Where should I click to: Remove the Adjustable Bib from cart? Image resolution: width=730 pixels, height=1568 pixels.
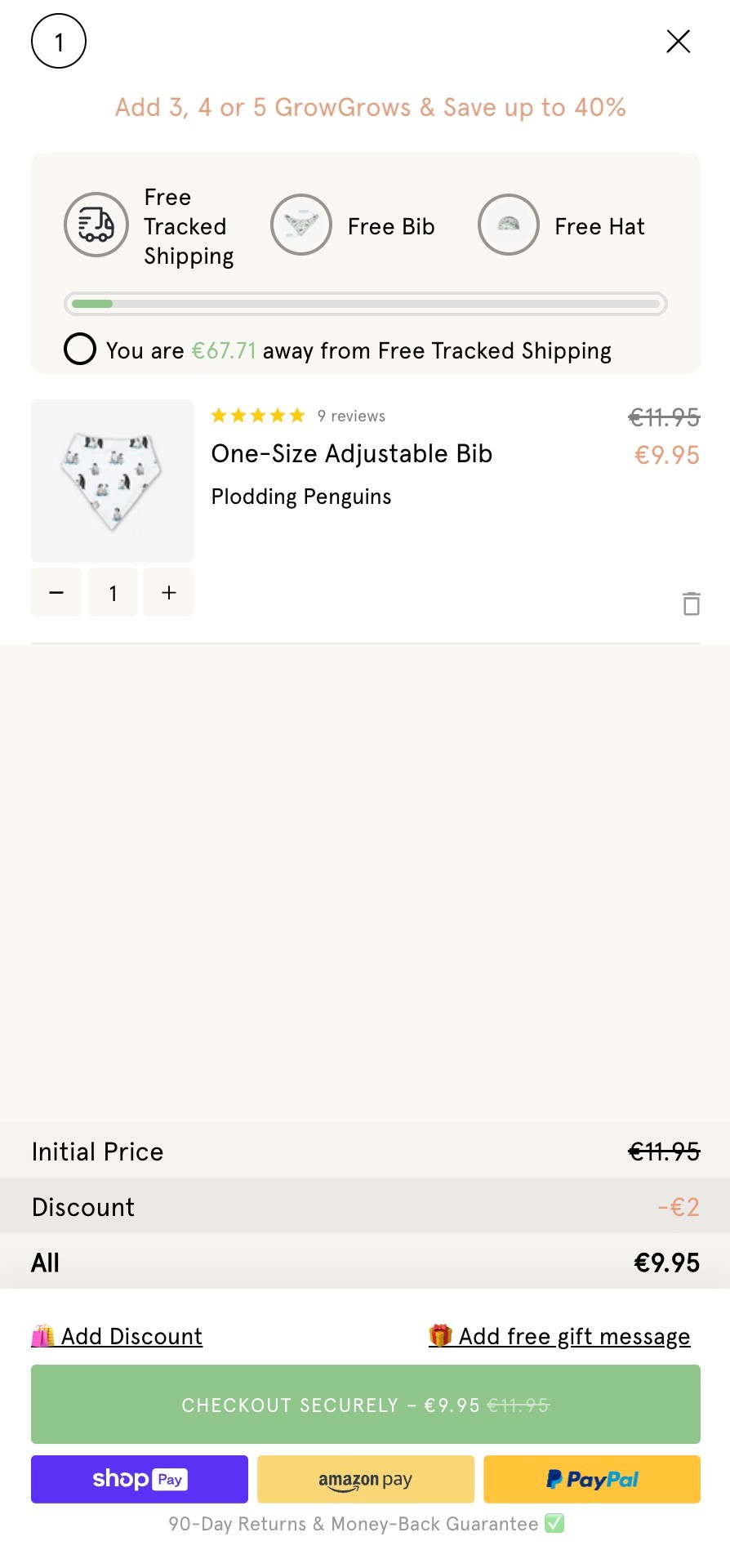coord(691,604)
